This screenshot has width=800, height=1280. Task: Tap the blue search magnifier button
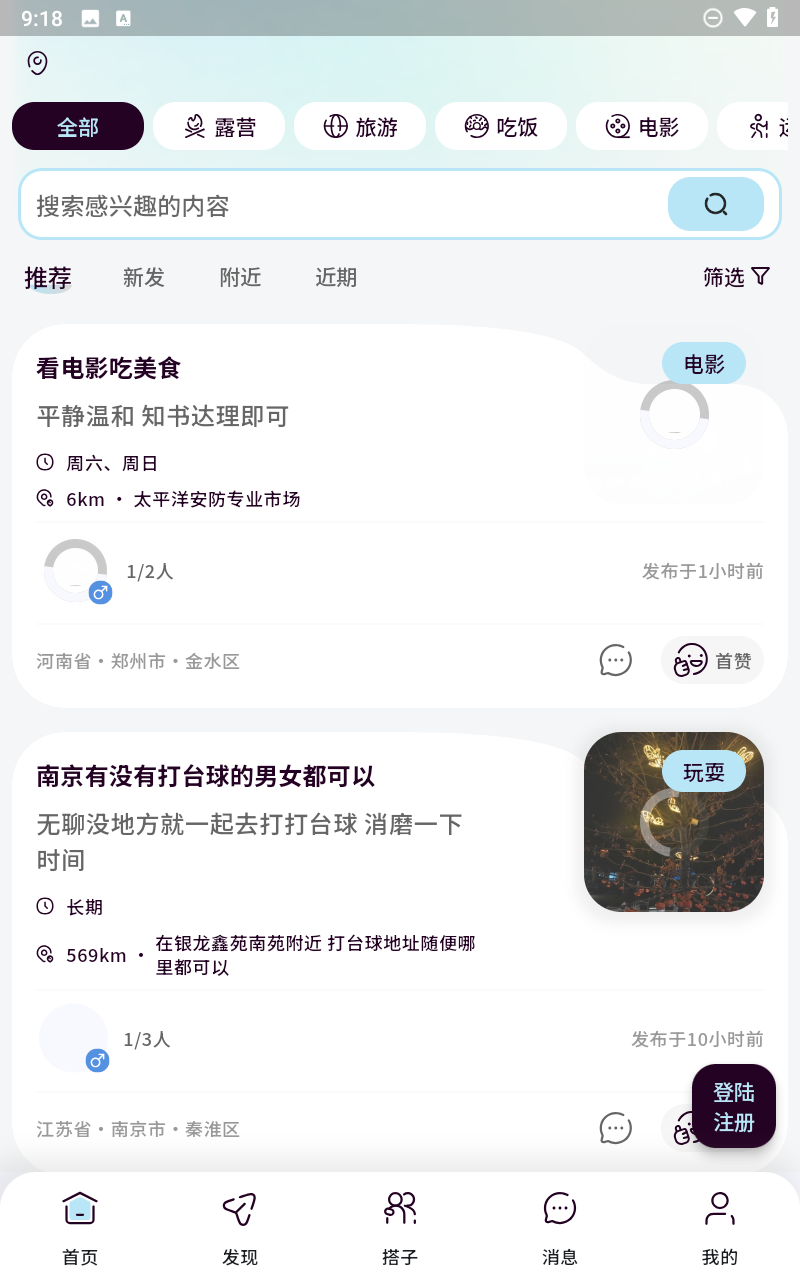[x=715, y=205]
